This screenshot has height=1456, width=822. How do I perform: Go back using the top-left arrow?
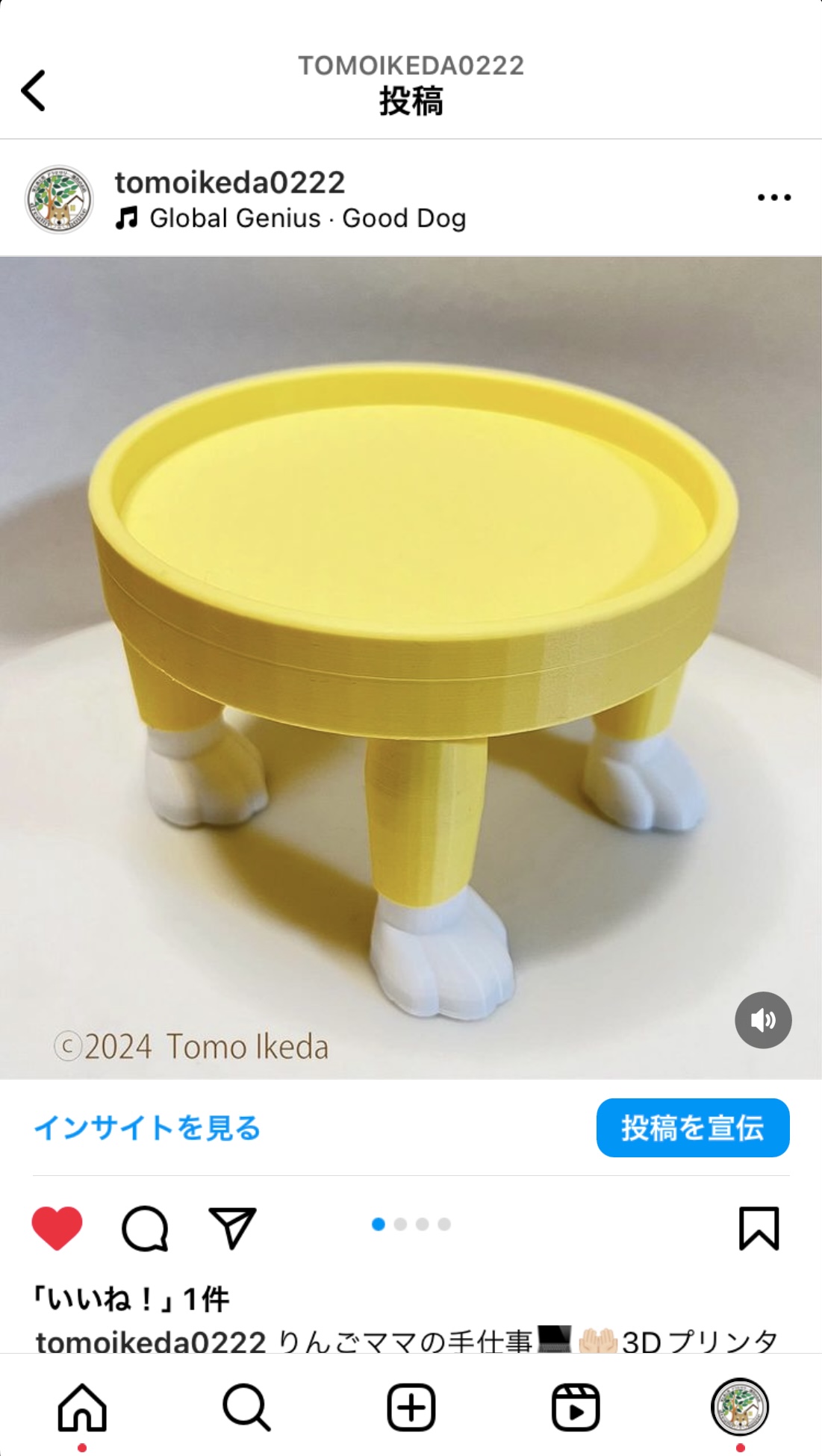34,90
